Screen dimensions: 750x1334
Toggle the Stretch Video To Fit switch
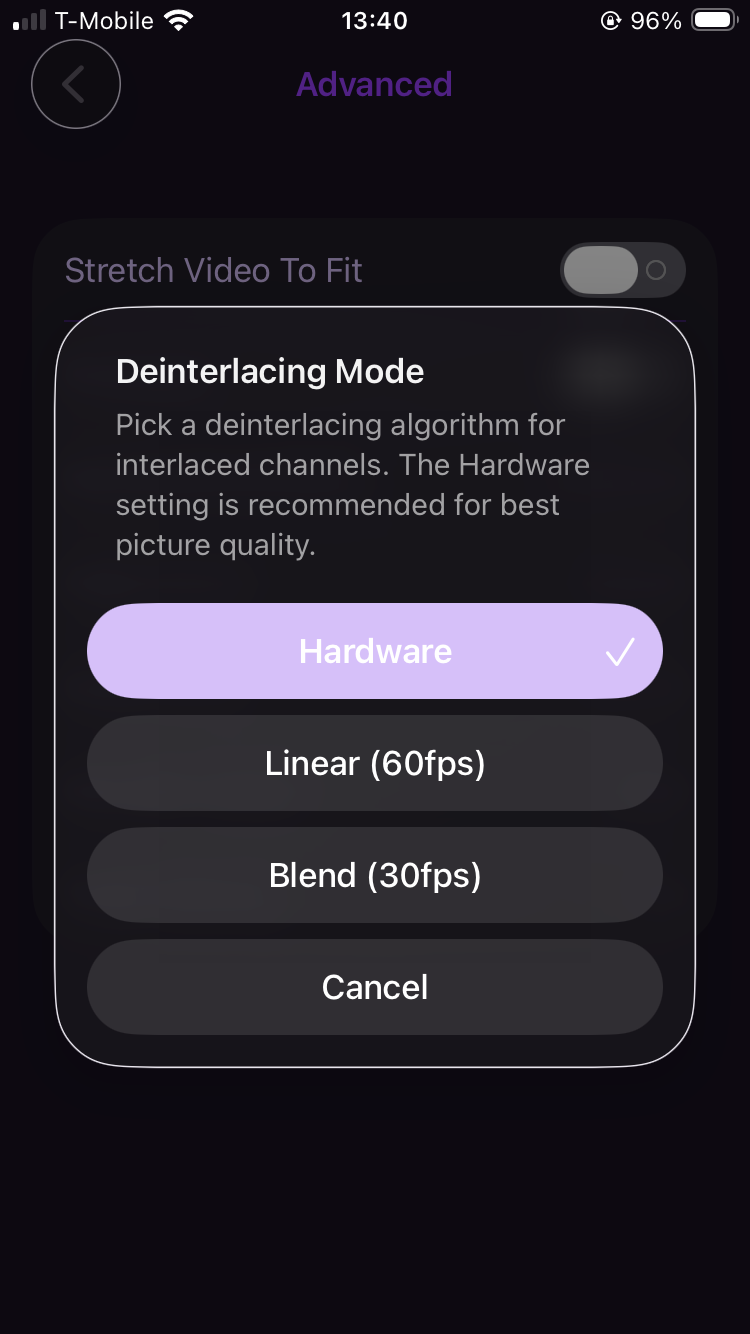click(623, 270)
